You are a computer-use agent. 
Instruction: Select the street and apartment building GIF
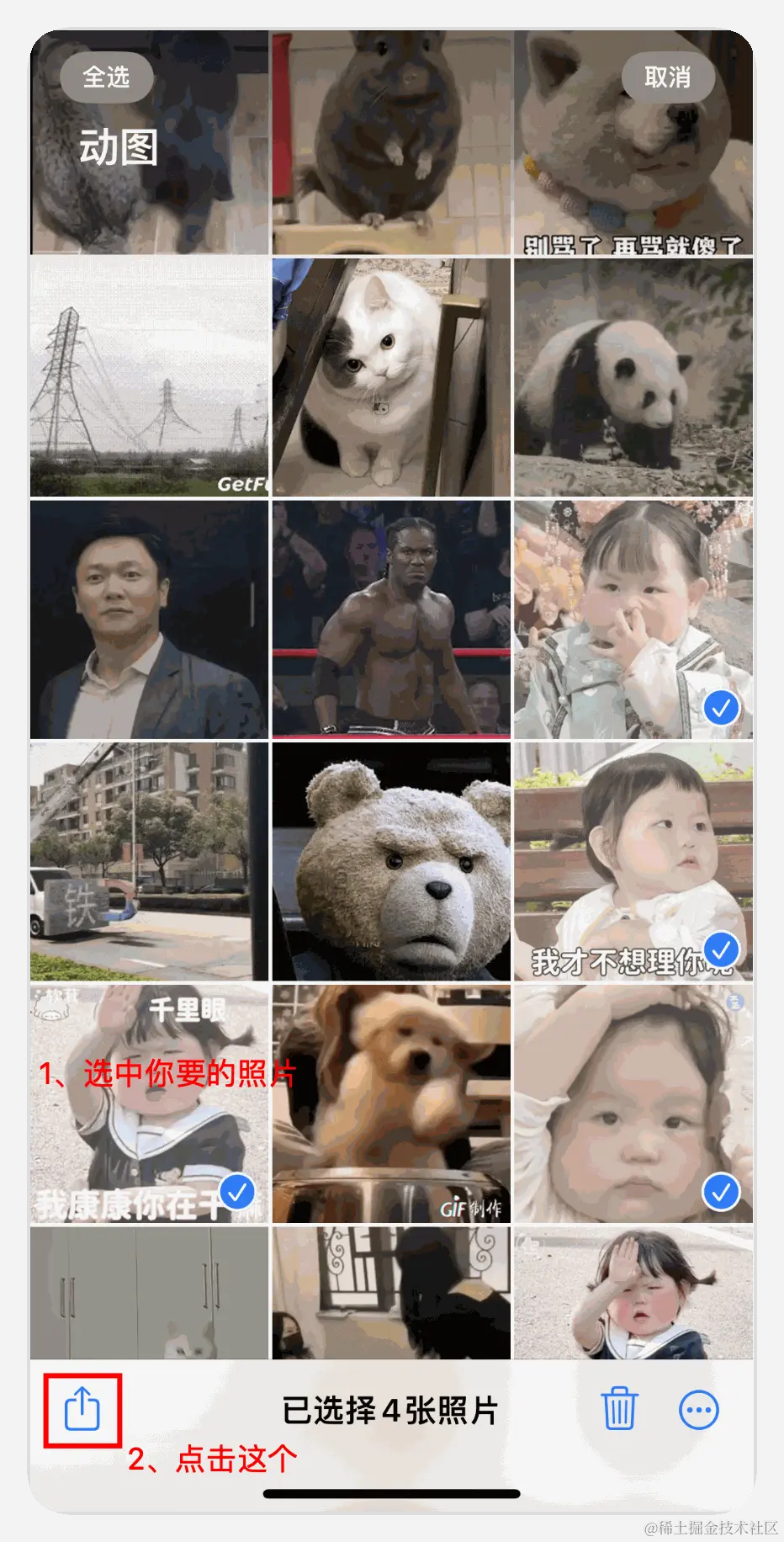pyautogui.click(x=150, y=861)
